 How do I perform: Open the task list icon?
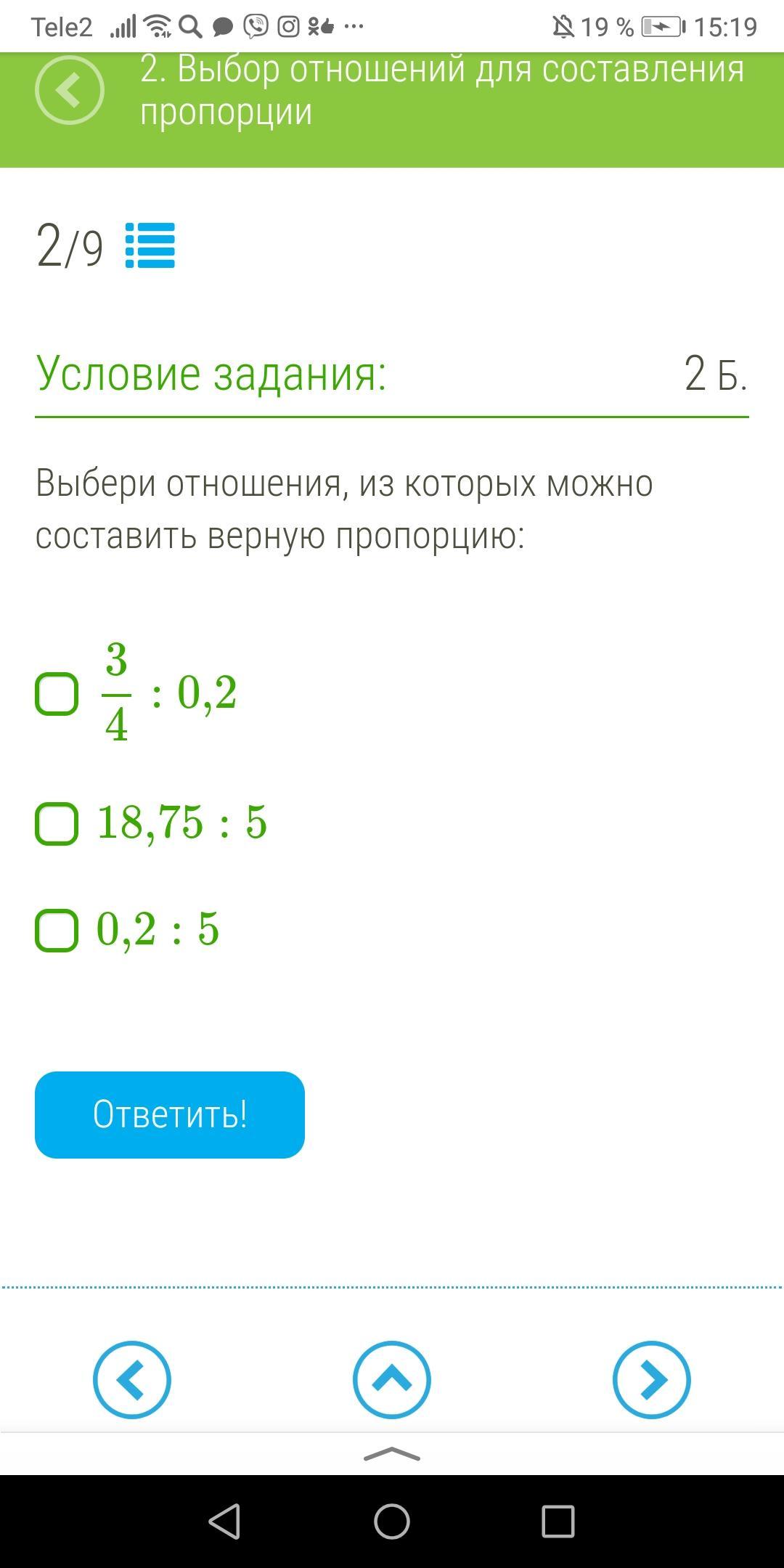click(150, 245)
